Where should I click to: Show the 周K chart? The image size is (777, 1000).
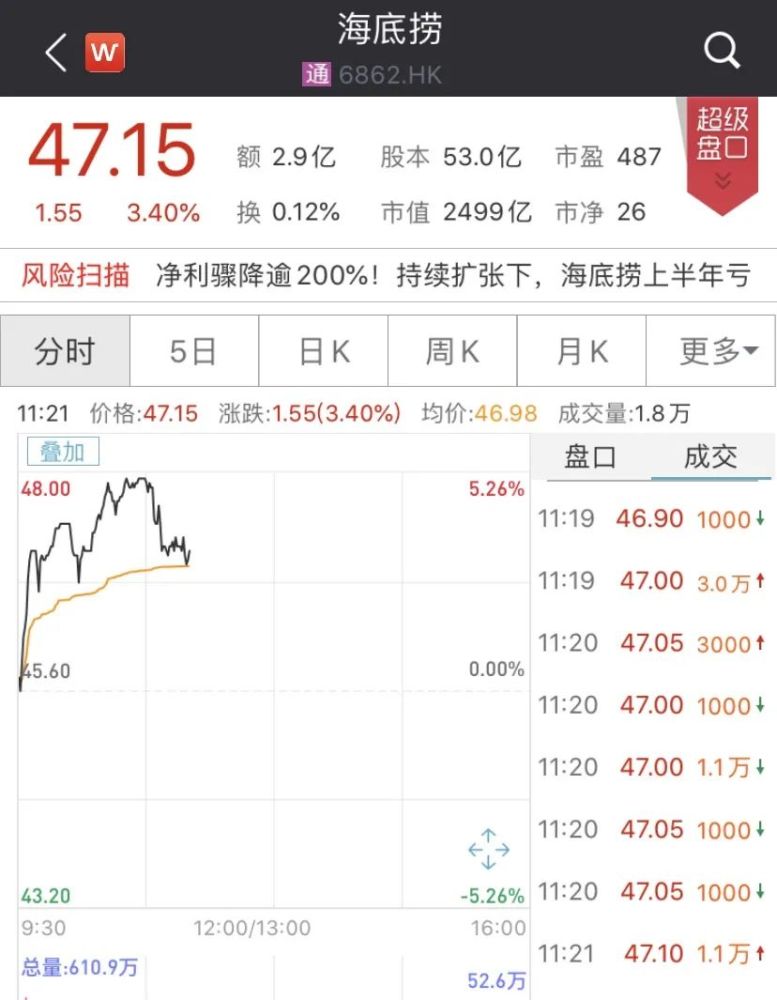tap(452, 351)
